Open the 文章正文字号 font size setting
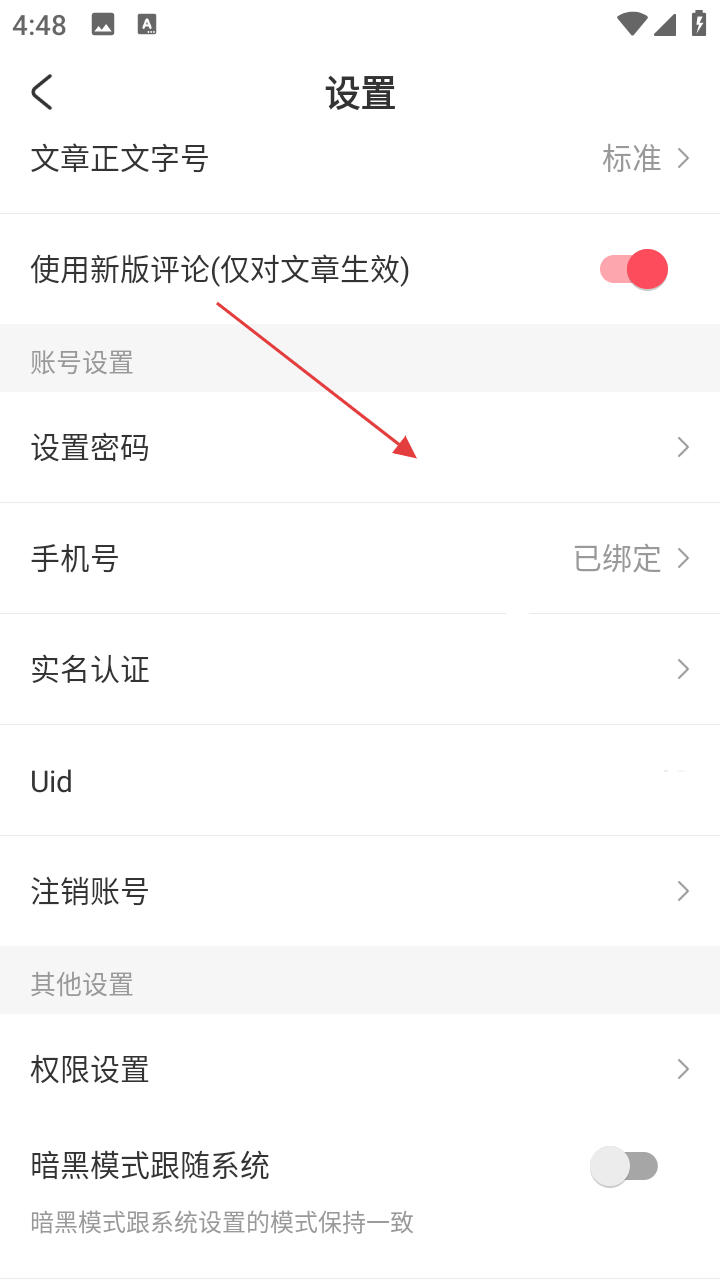The width and height of the screenshot is (720, 1280). [x=360, y=159]
